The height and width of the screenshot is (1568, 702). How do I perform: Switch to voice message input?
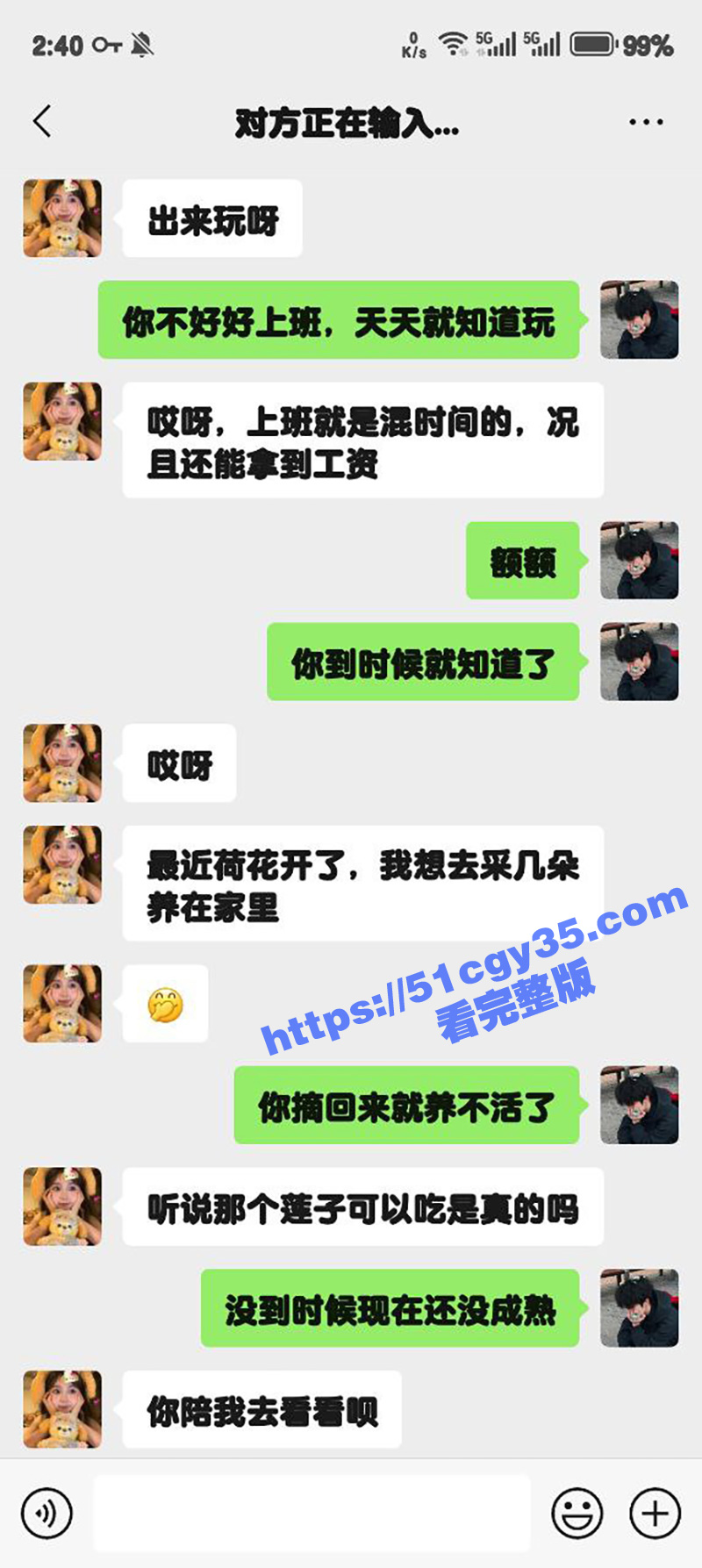47,1513
